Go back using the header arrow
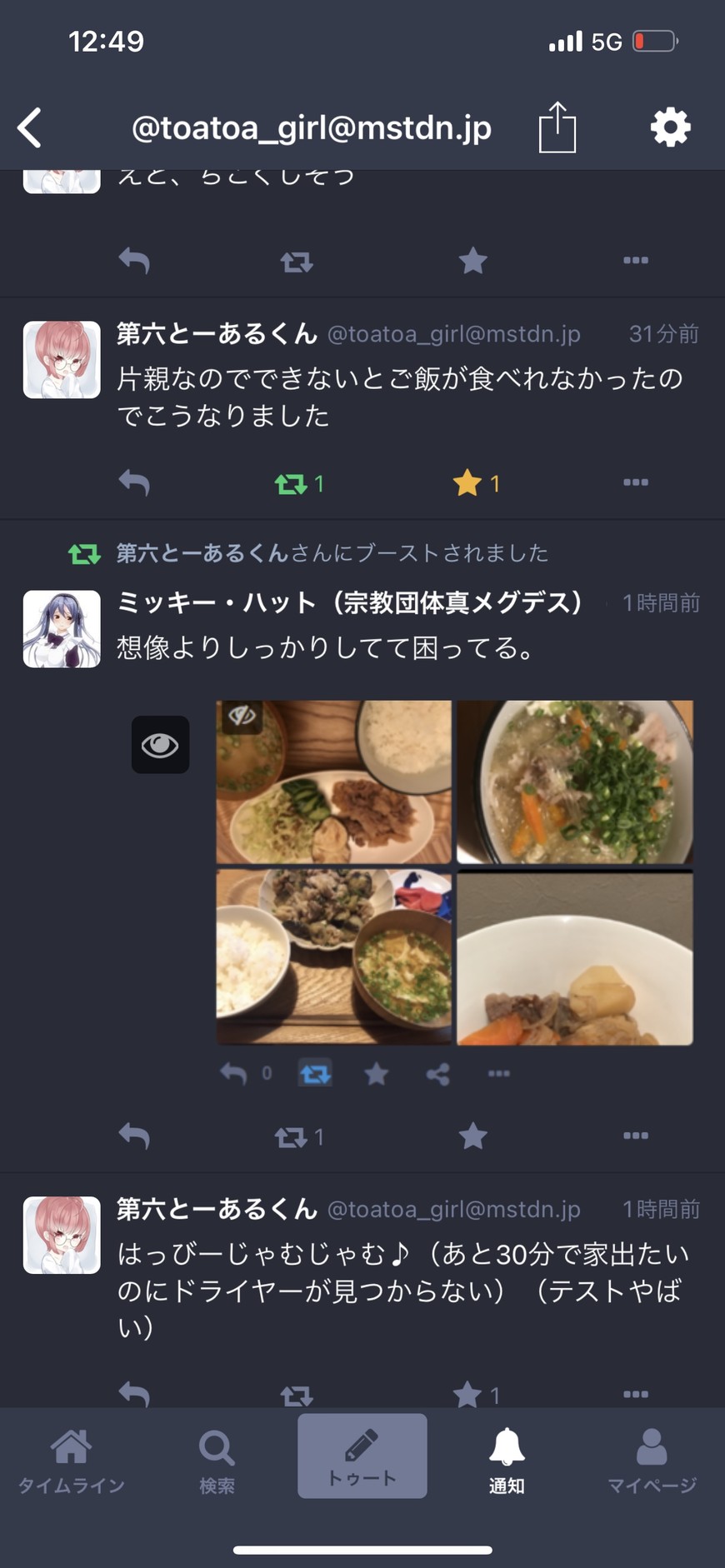Screen dimensions: 725x1568 (x=30, y=128)
